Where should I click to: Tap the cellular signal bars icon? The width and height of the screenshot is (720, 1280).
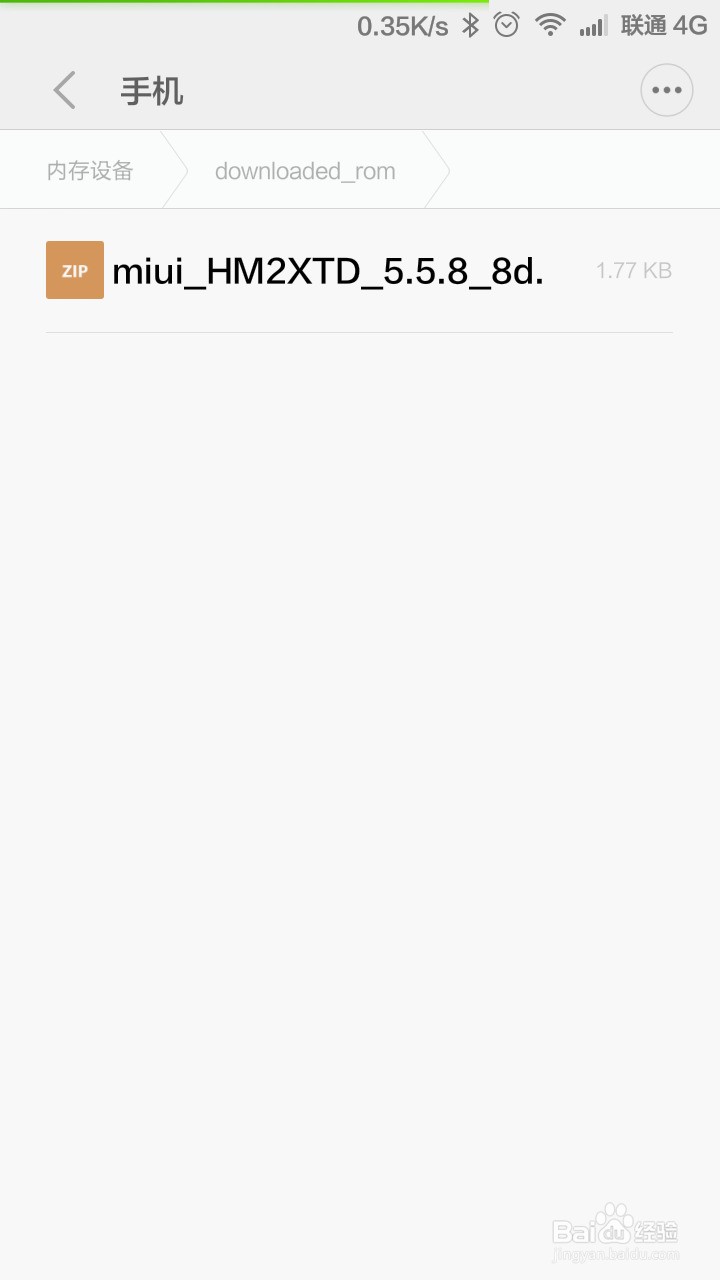coord(592,25)
